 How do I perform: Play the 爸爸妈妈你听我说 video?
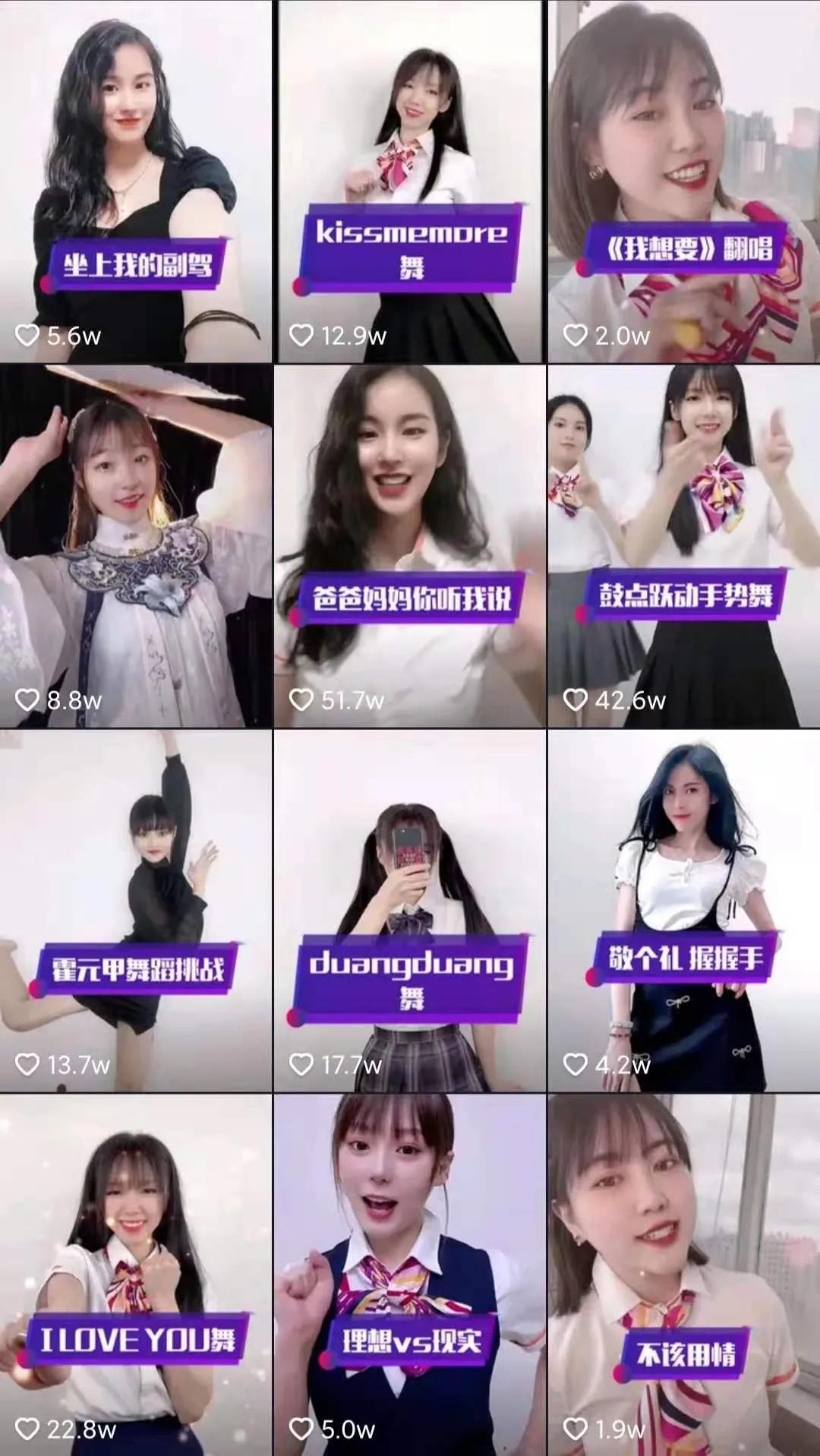coord(410,545)
